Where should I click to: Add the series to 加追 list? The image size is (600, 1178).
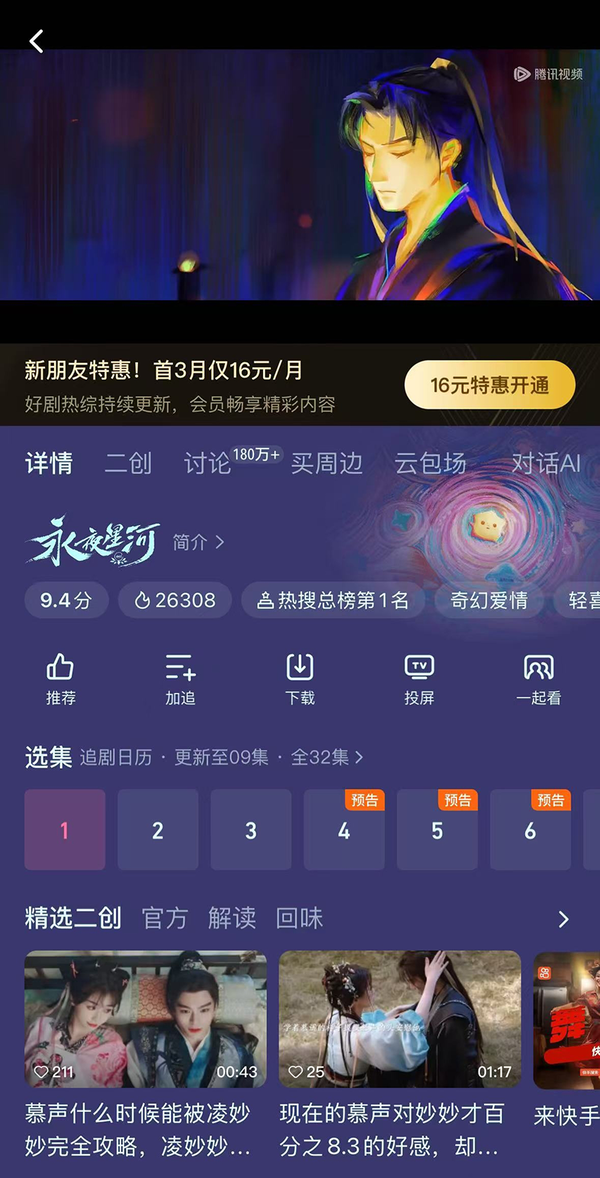(180, 679)
